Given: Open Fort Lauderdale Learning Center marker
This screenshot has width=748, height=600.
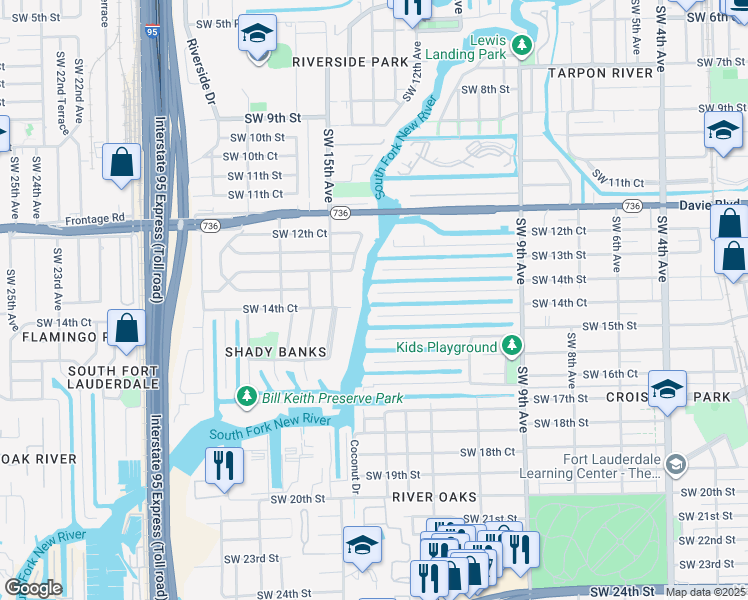Looking at the screenshot, I should coord(676,464).
